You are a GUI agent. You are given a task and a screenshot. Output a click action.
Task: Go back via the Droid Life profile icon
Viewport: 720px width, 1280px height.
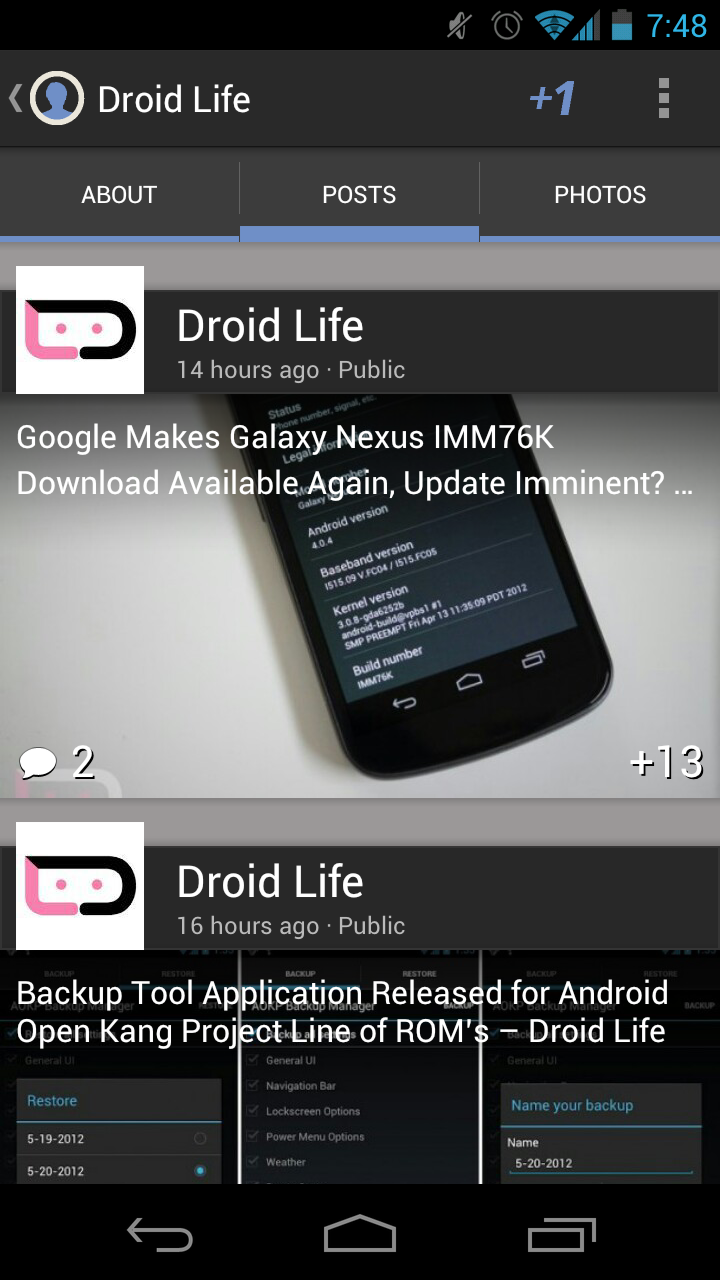point(56,98)
